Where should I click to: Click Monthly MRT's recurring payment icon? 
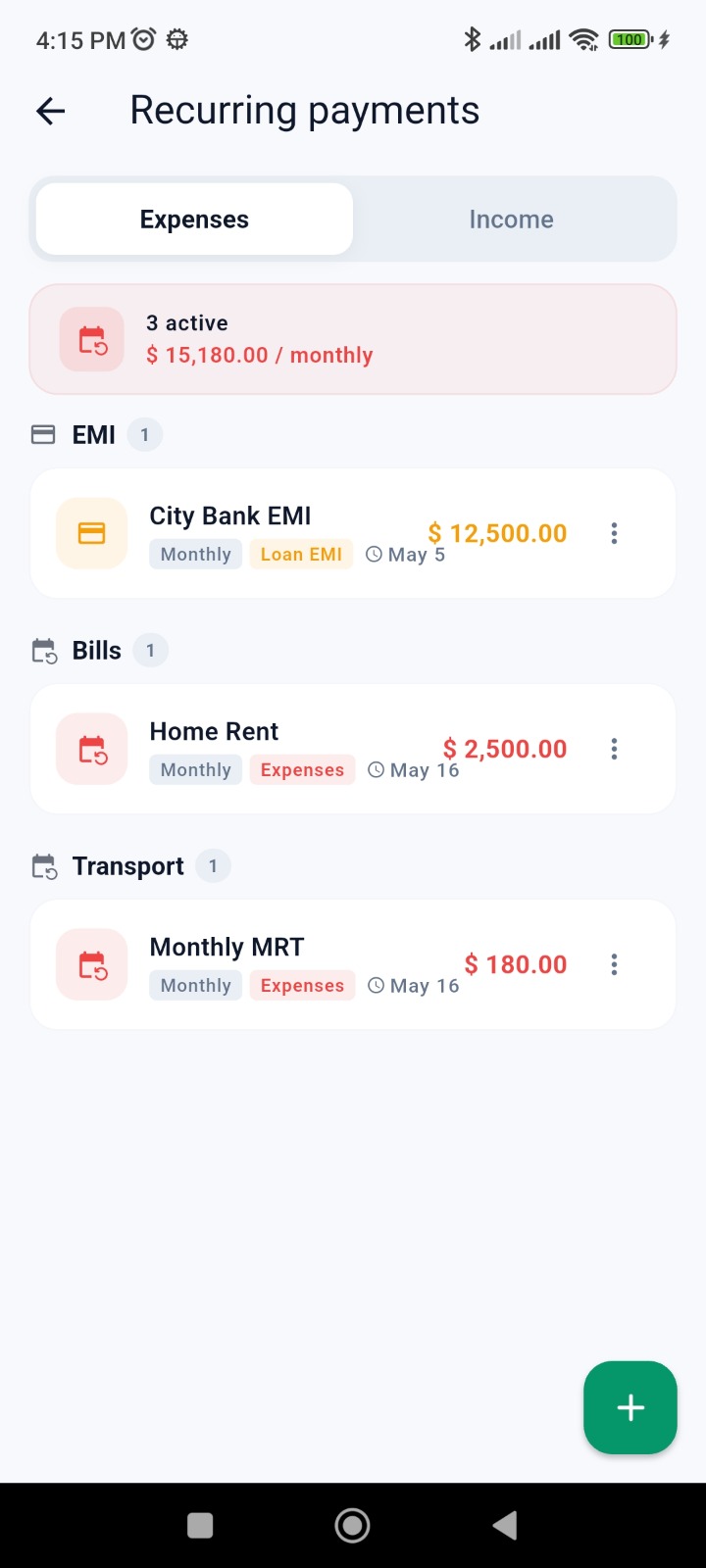click(x=91, y=964)
